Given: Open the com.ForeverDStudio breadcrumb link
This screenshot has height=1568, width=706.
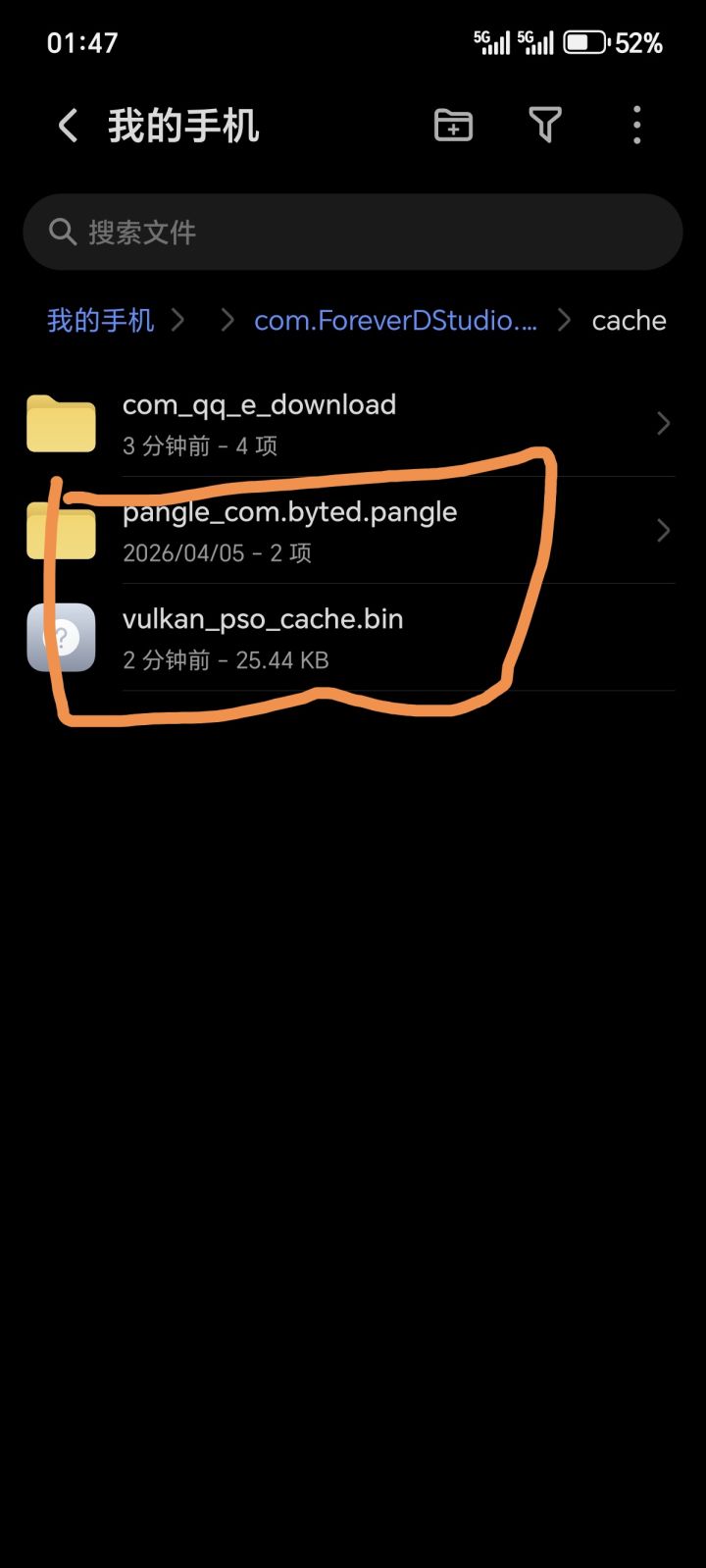Looking at the screenshot, I should click(x=396, y=320).
